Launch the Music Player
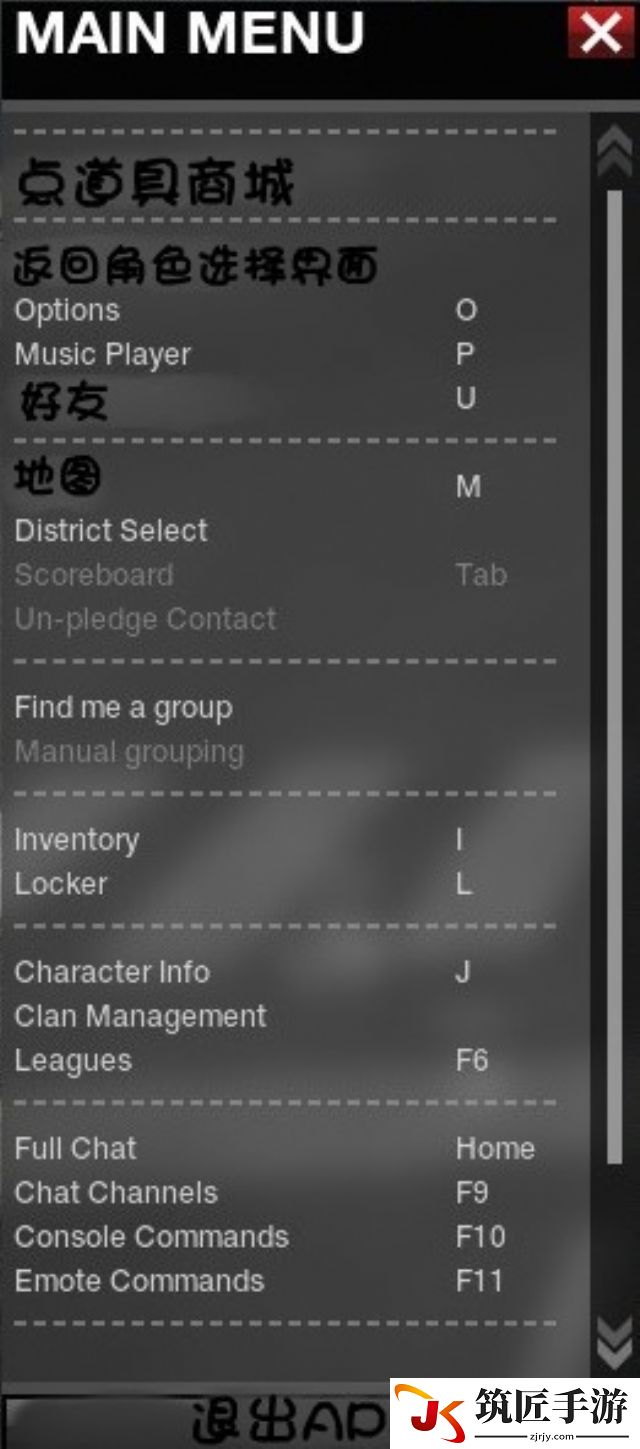640x1449 pixels. click(102, 354)
